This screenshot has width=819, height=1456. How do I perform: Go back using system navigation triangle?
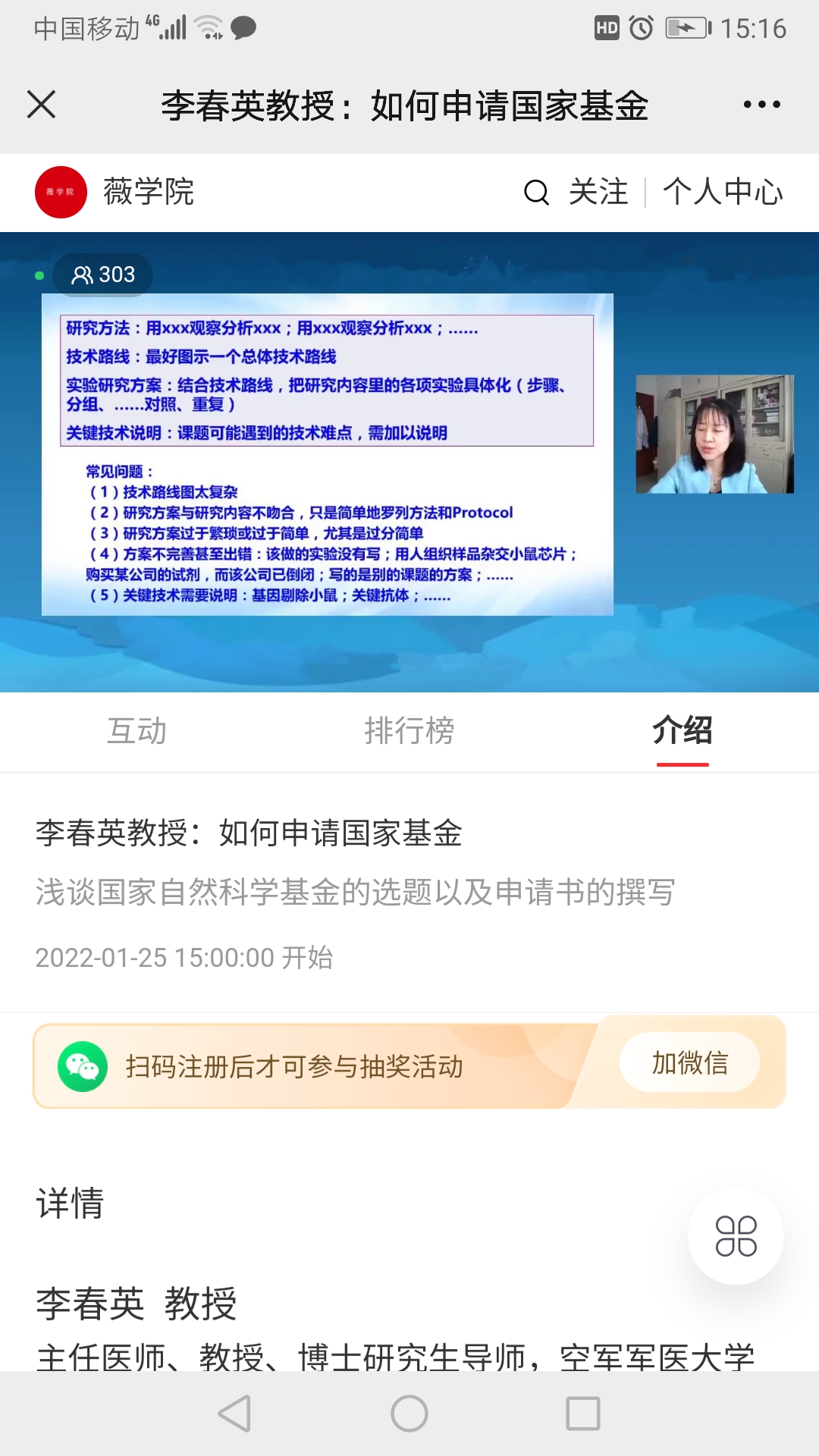[235, 1414]
